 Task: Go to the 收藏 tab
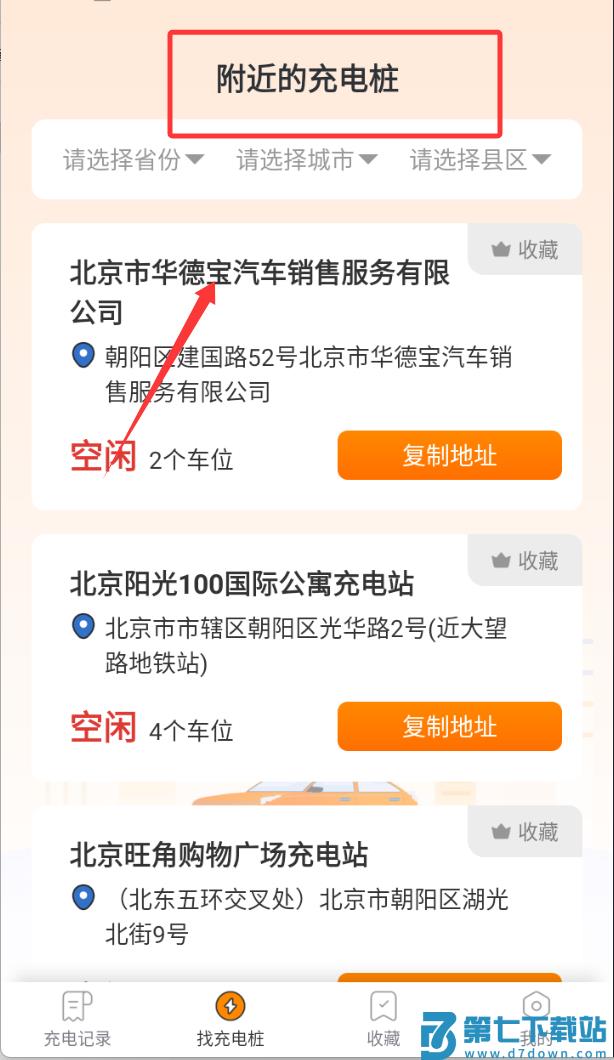[x=384, y=1018]
